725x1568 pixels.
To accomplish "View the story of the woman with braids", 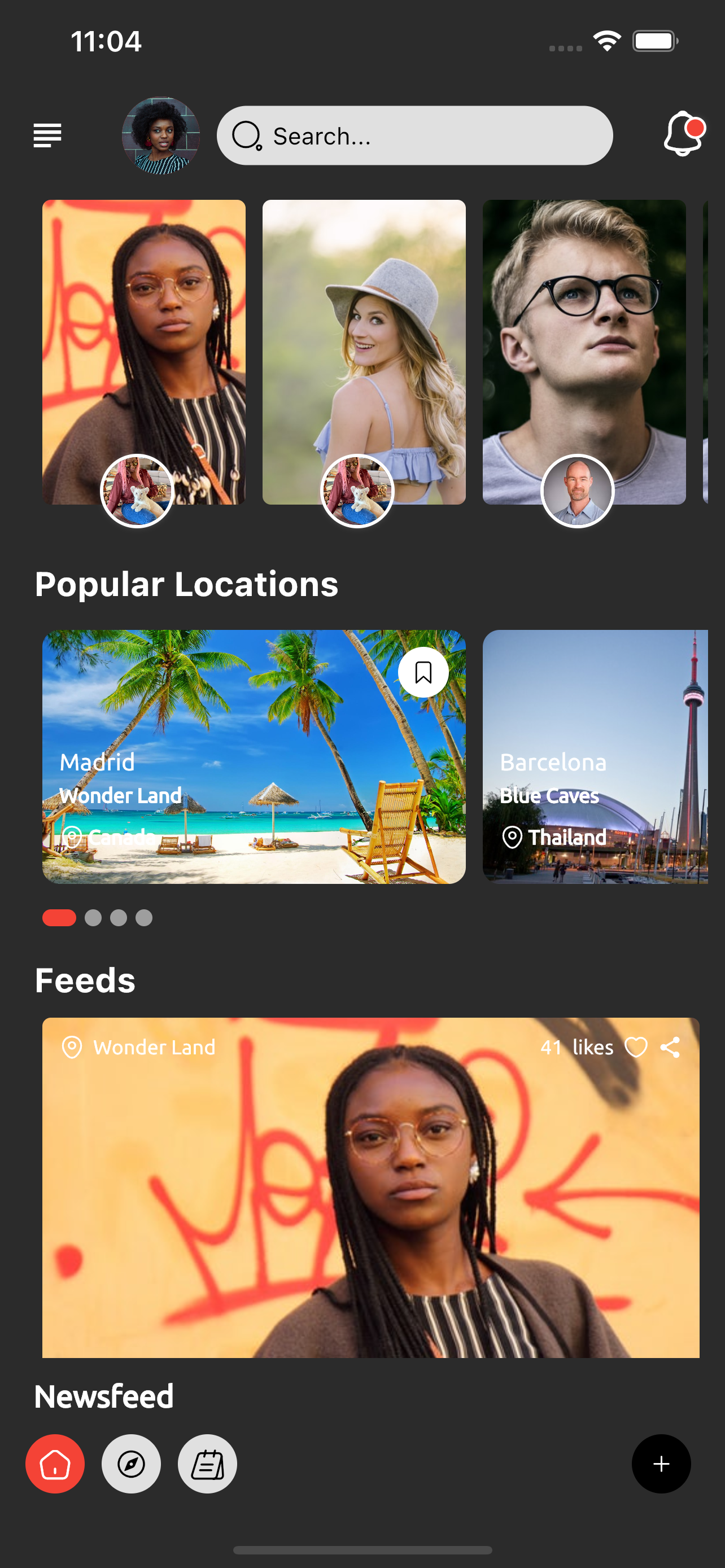I will point(143,352).
